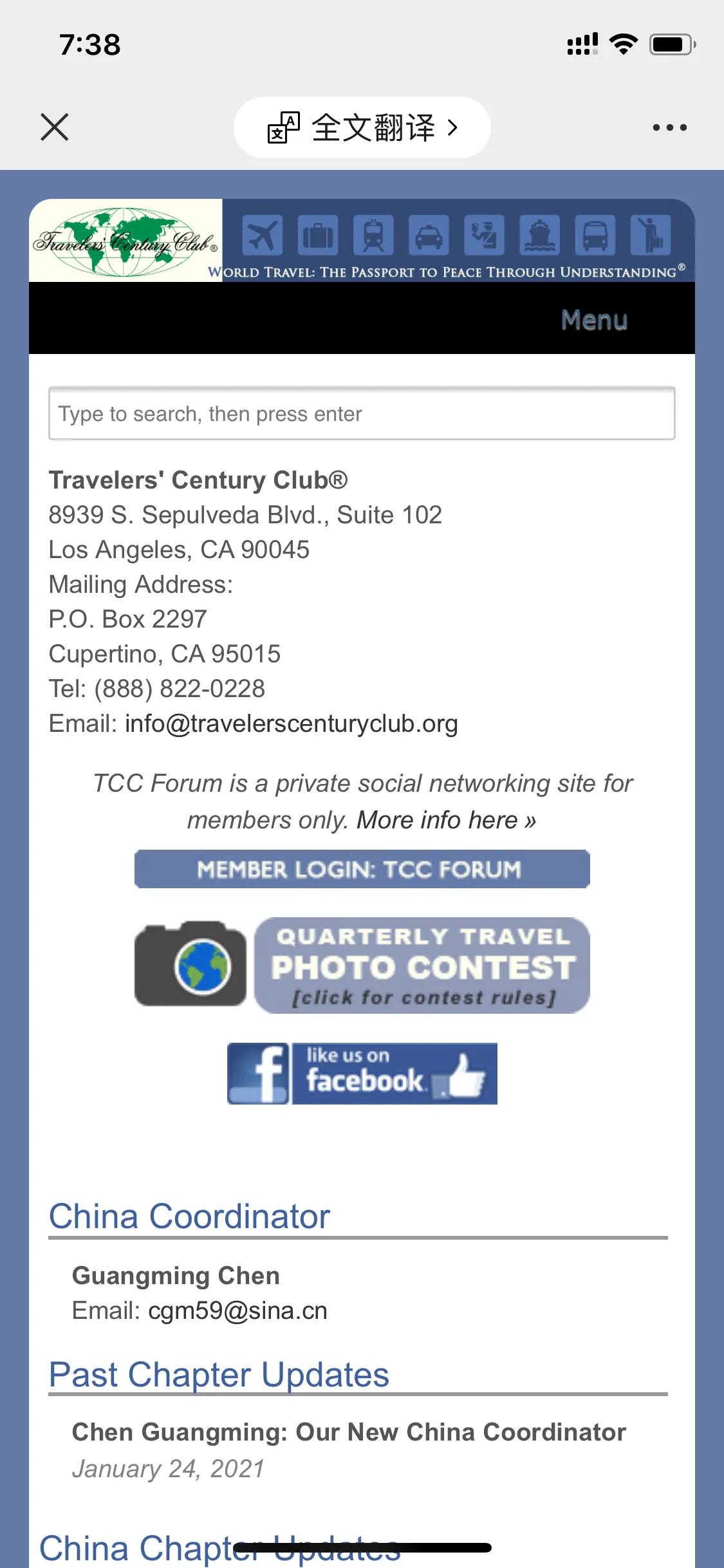Tap the Travelers' Century Club logo
This screenshot has width=724, height=1568.
tap(126, 241)
